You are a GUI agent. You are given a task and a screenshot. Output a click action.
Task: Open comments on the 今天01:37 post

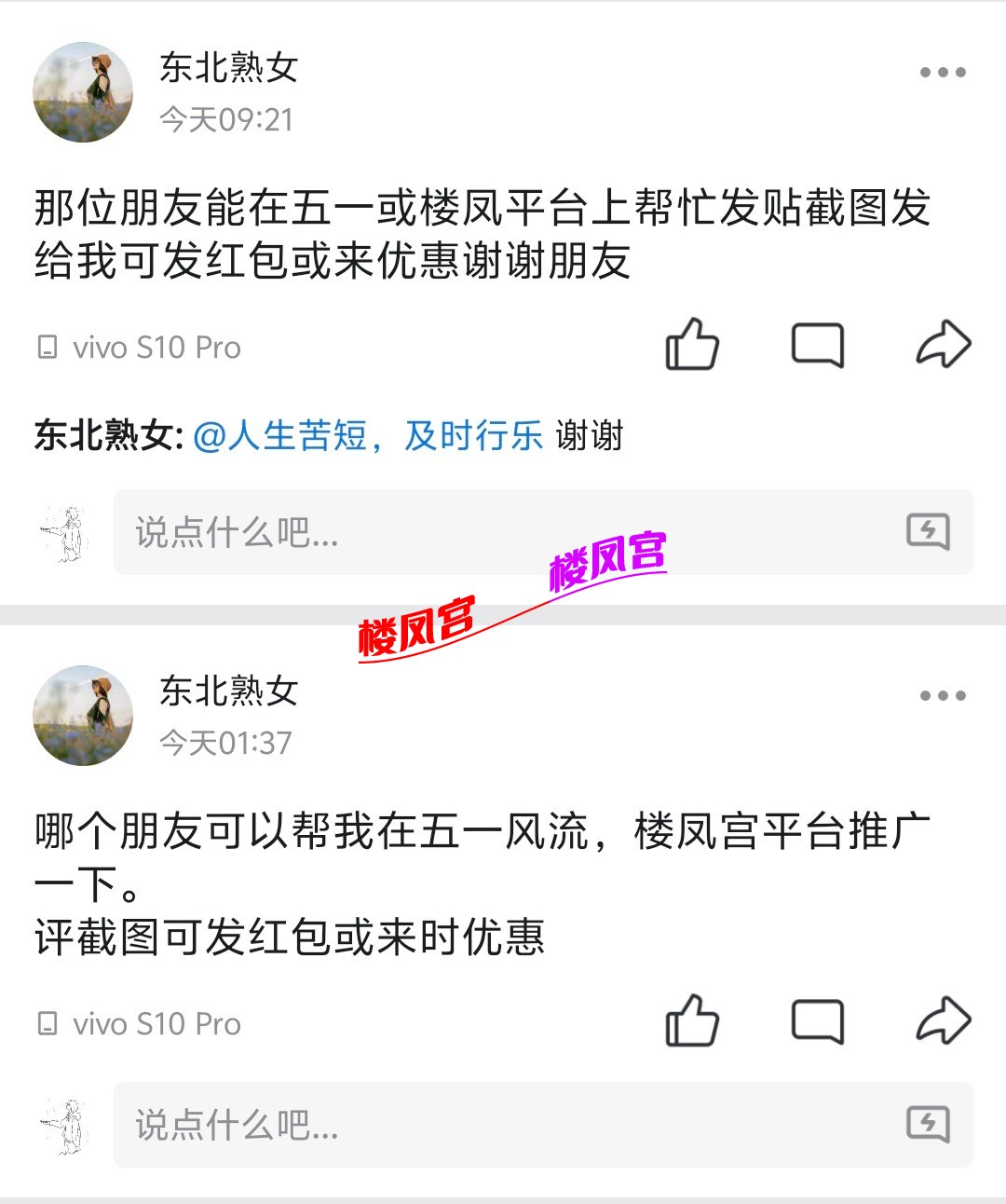(x=818, y=1022)
